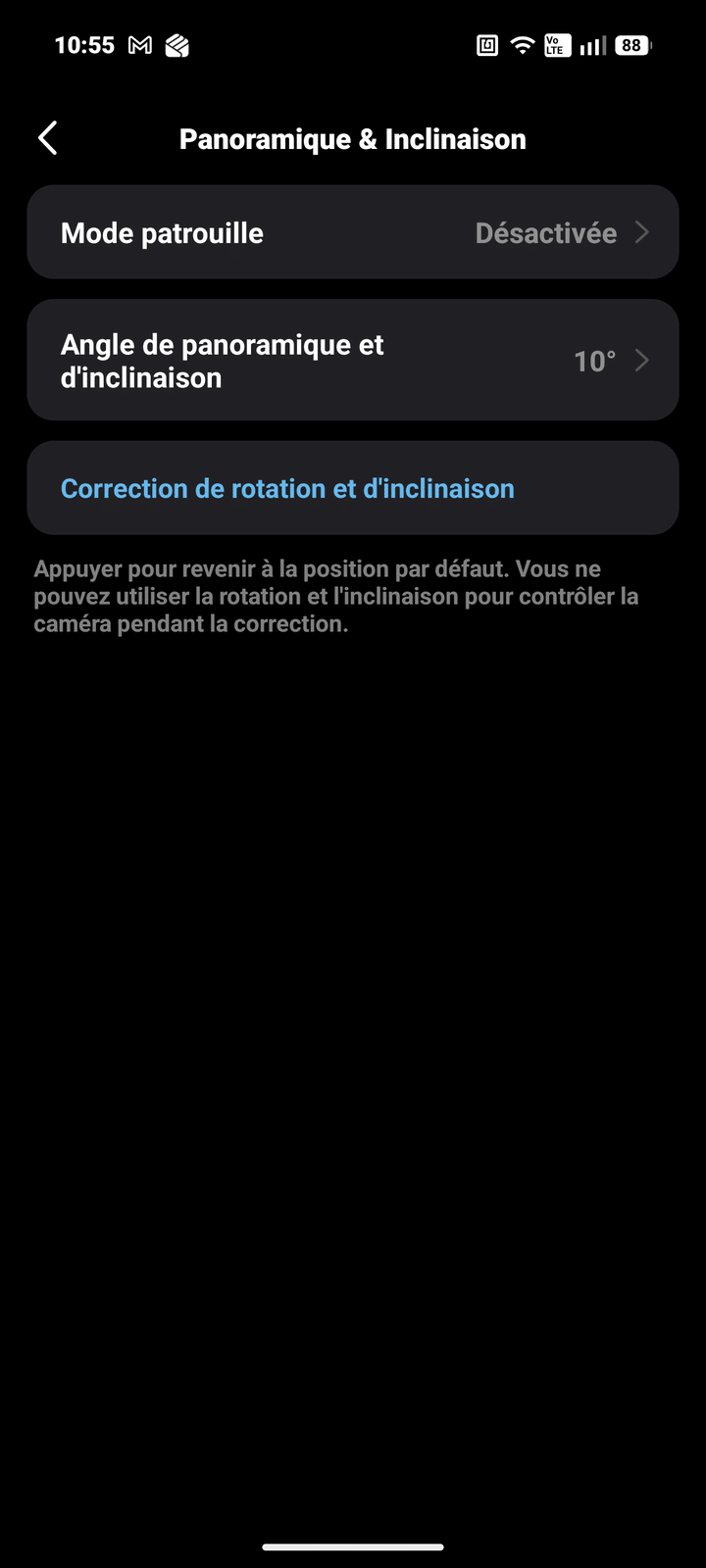Tap Correction de rotation et d'inclinaison

[x=287, y=488]
